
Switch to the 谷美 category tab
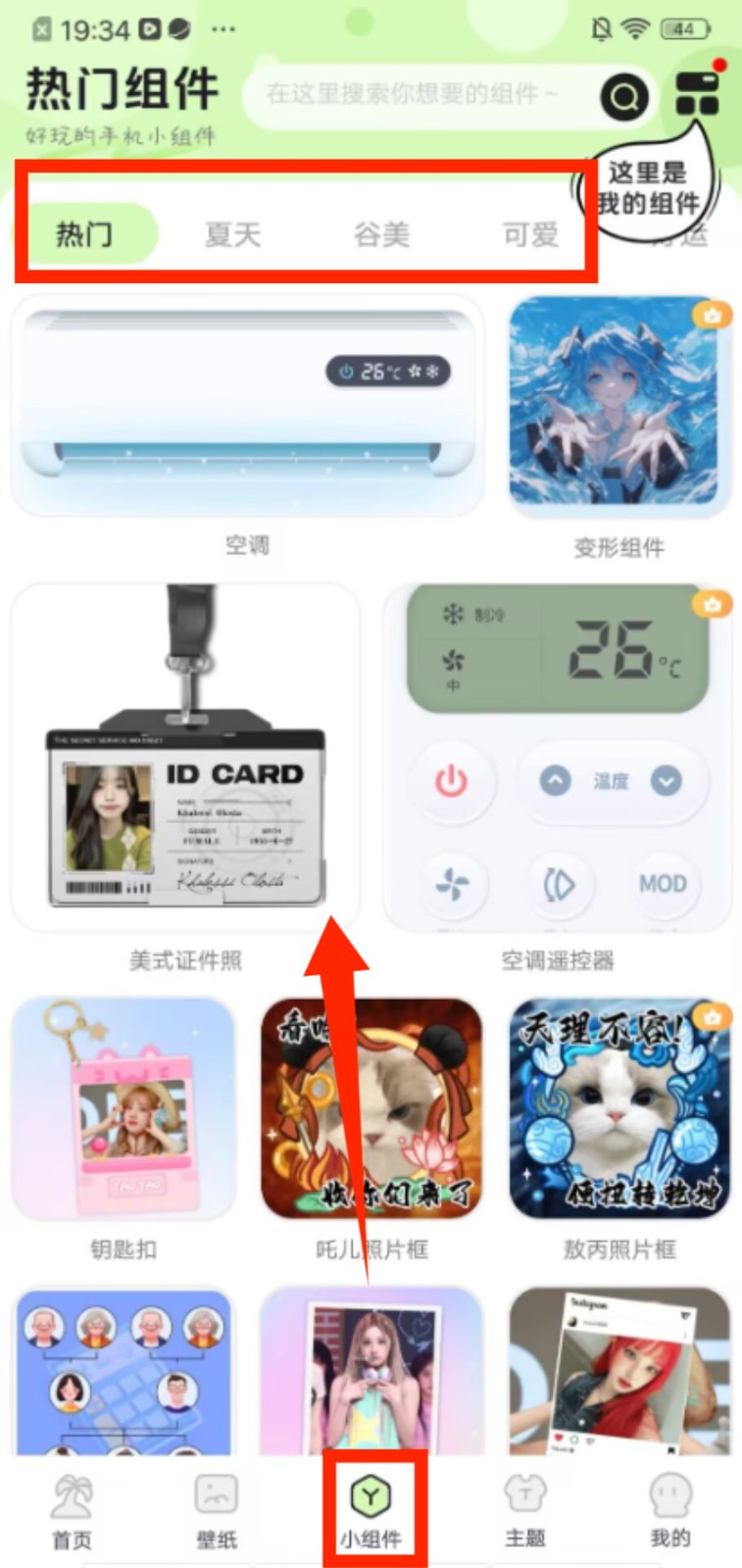pos(381,234)
